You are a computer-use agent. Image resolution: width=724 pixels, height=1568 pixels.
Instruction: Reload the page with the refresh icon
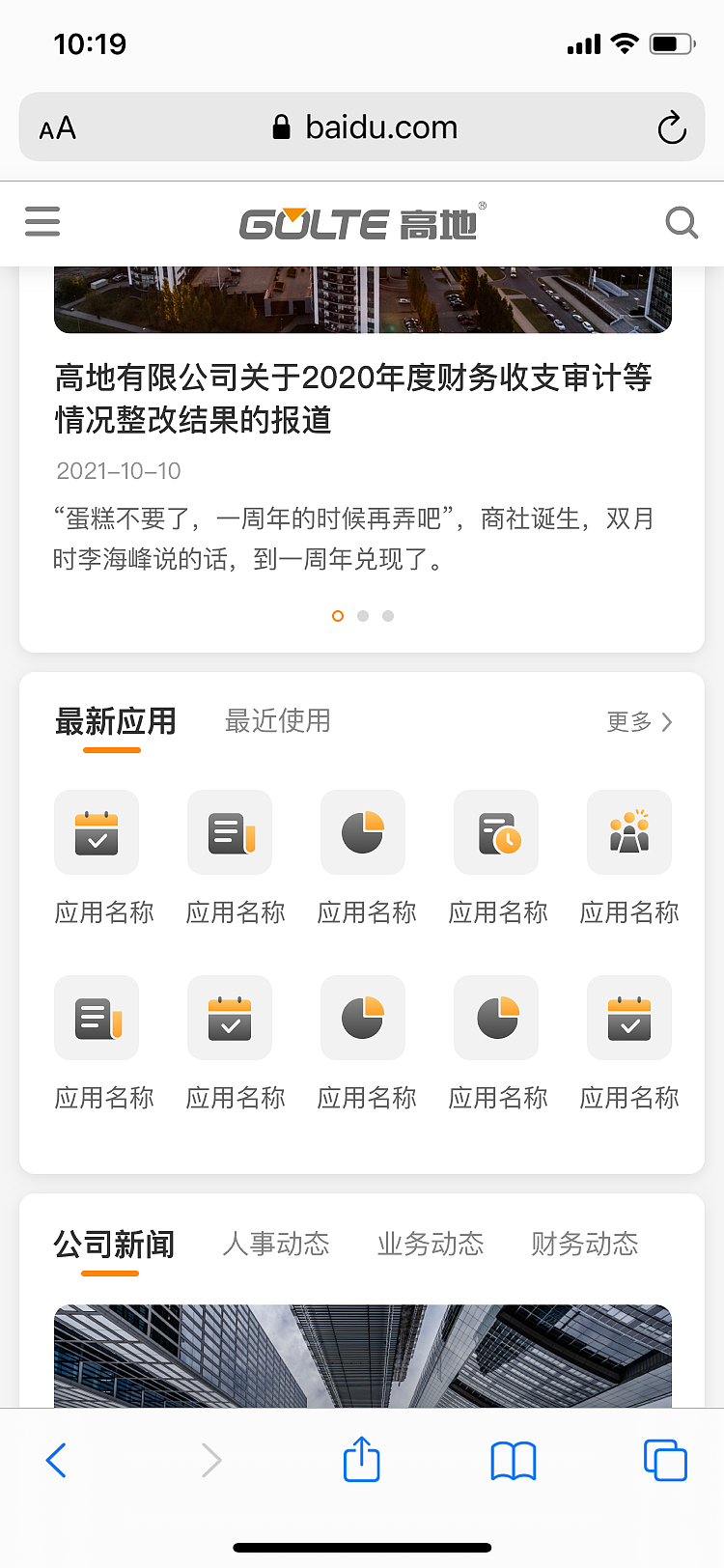(x=672, y=126)
